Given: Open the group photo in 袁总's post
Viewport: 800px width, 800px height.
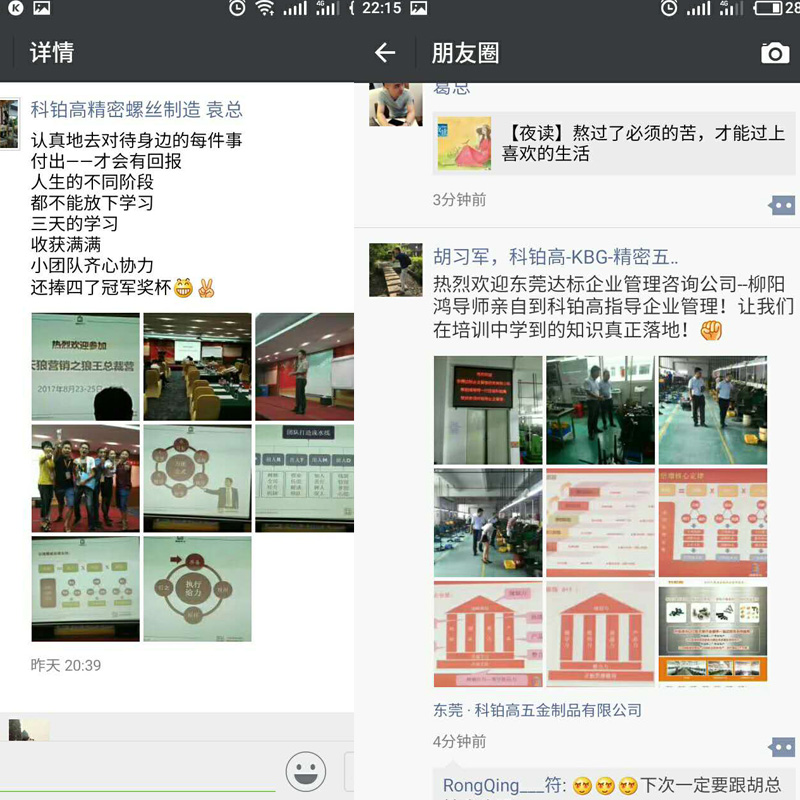Looking at the screenshot, I should coord(85,478).
